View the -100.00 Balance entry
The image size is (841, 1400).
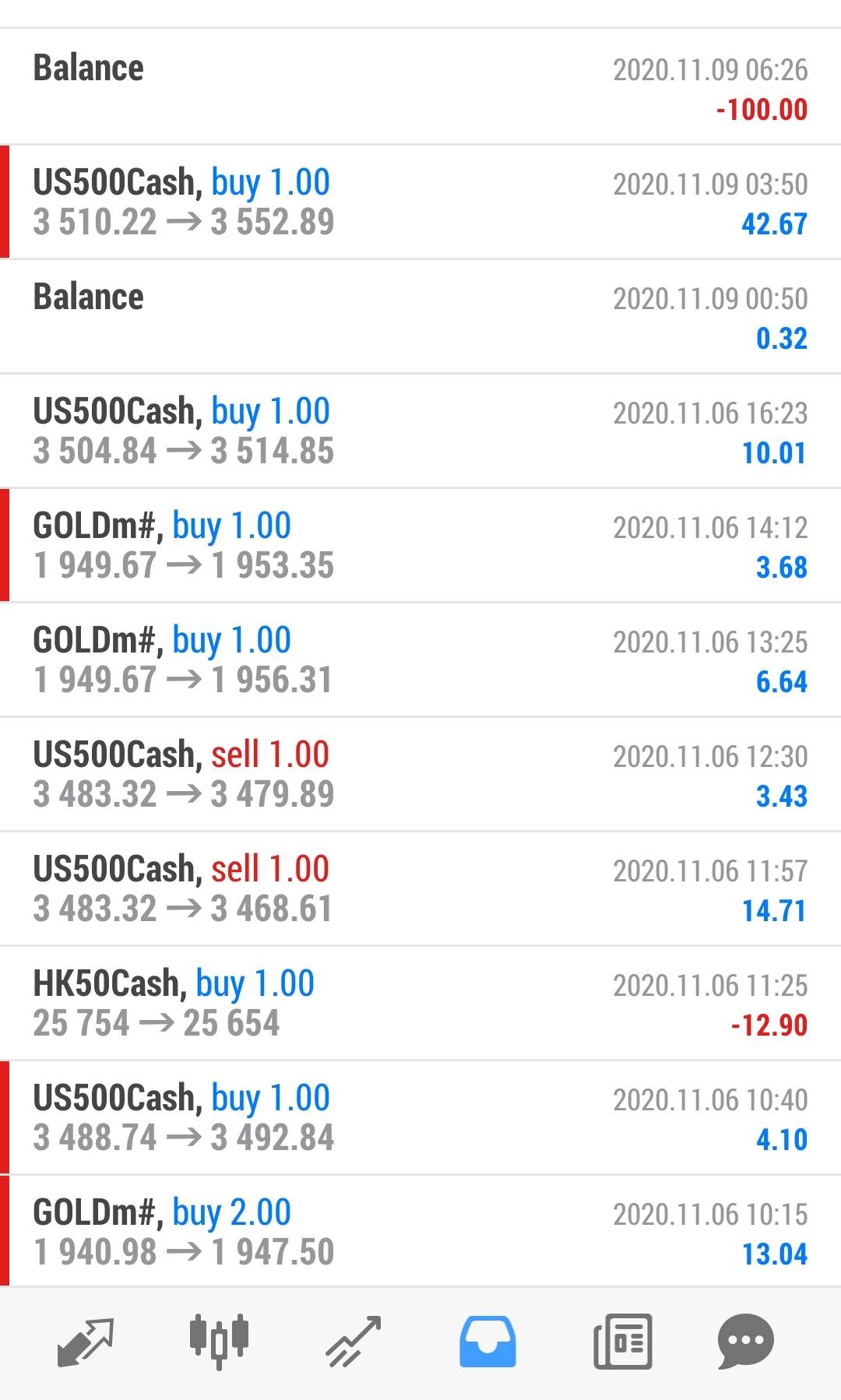coord(420,88)
